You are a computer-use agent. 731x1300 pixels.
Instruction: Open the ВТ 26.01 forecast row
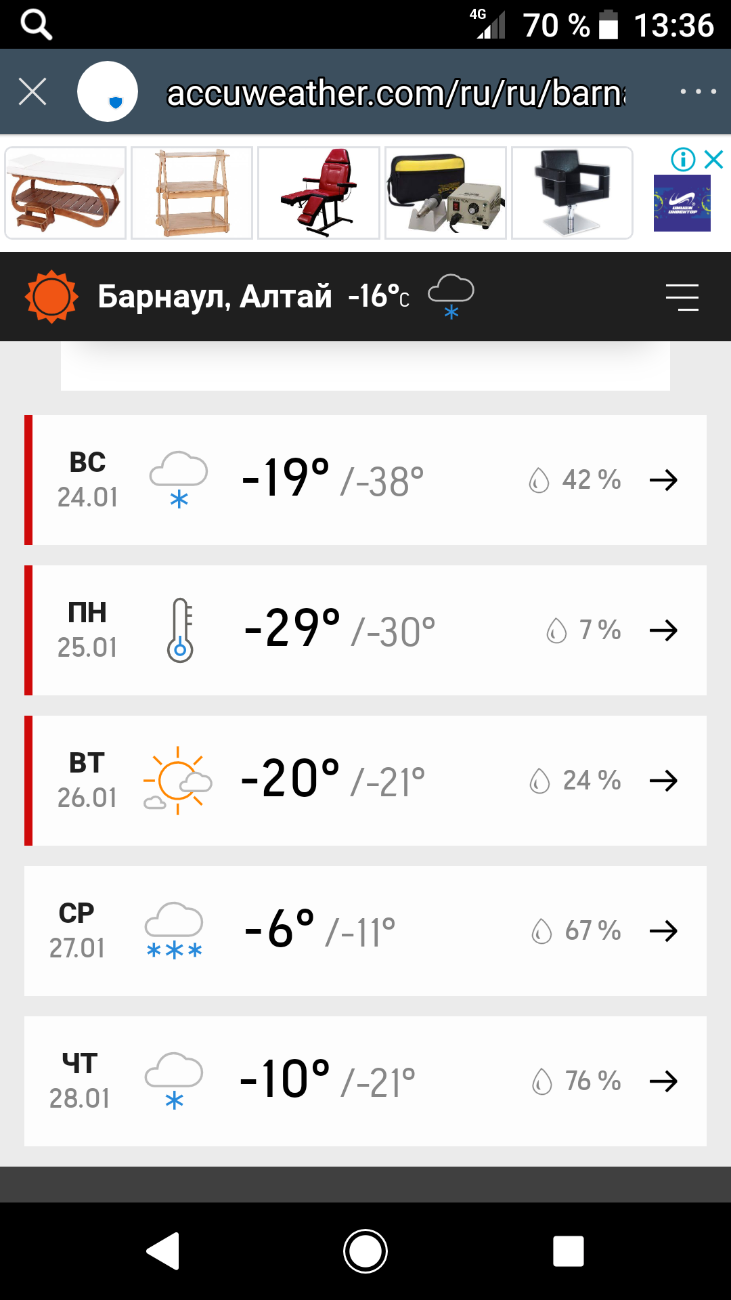coord(365,780)
